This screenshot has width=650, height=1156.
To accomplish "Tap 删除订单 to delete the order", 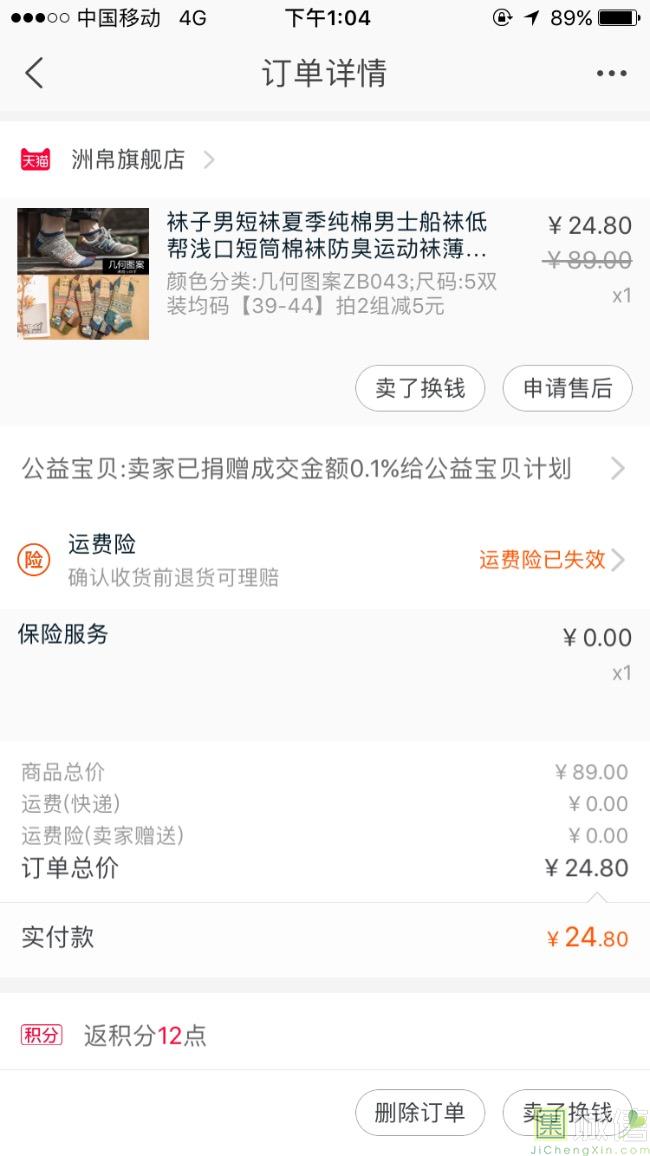I will (x=420, y=1113).
